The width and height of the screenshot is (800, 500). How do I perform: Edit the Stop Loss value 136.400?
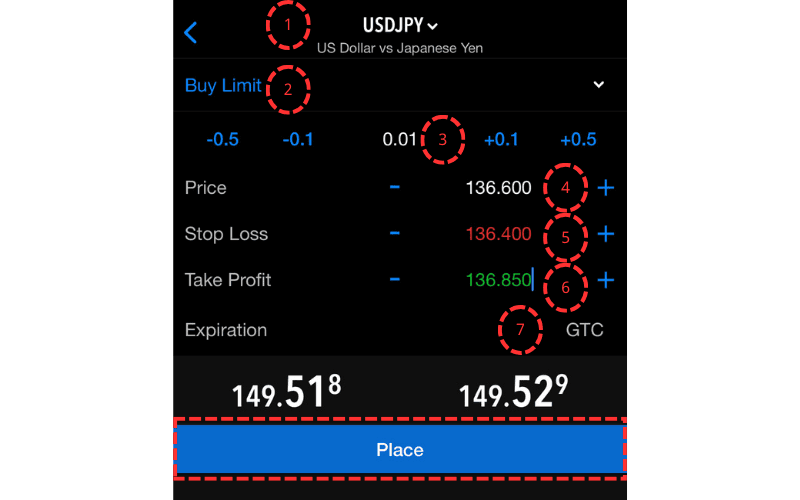[498, 235]
